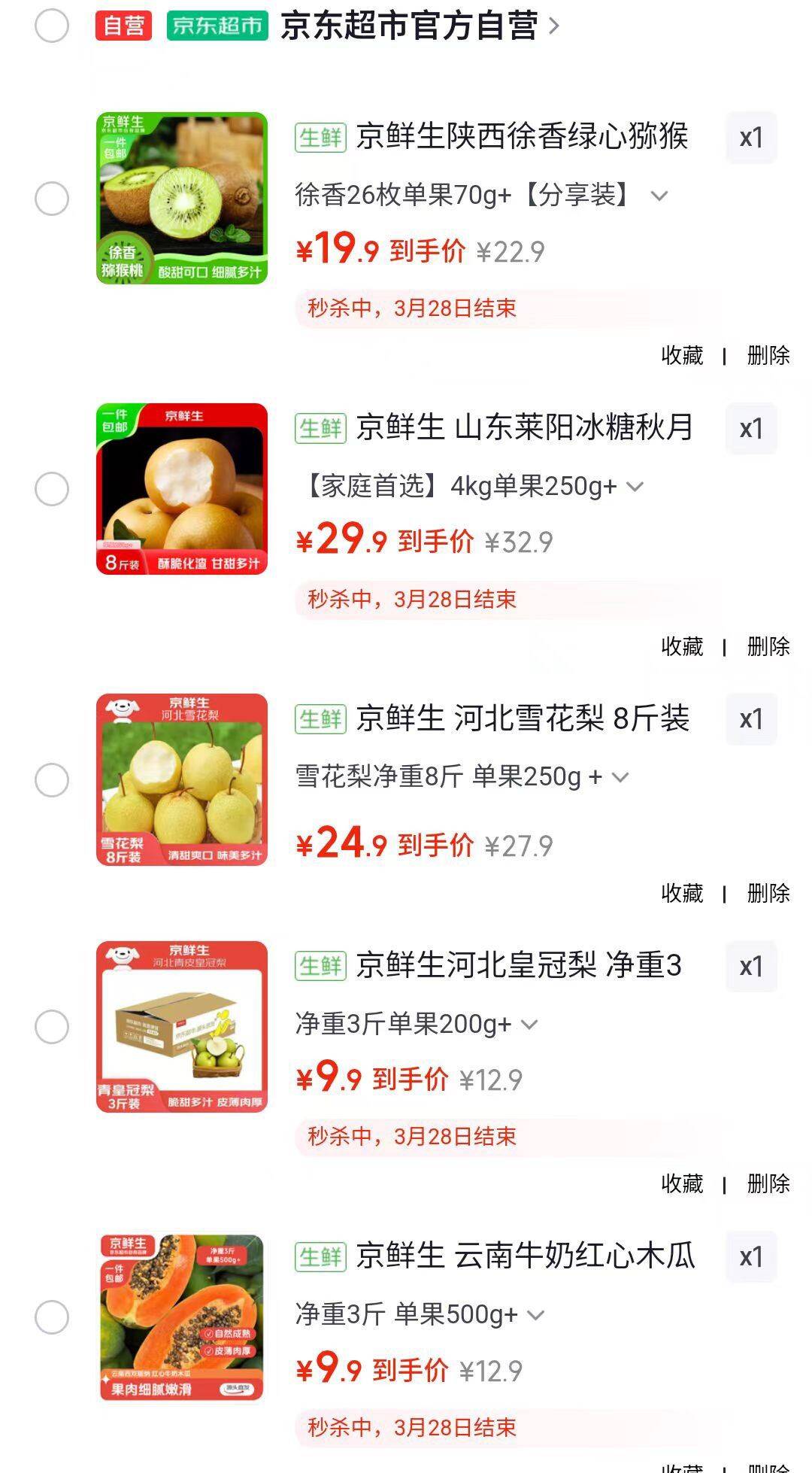Mark the 云南牛奶红心木瓜 checkbox
Image resolution: width=812 pixels, height=1473 pixels.
click(x=52, y=1317)
